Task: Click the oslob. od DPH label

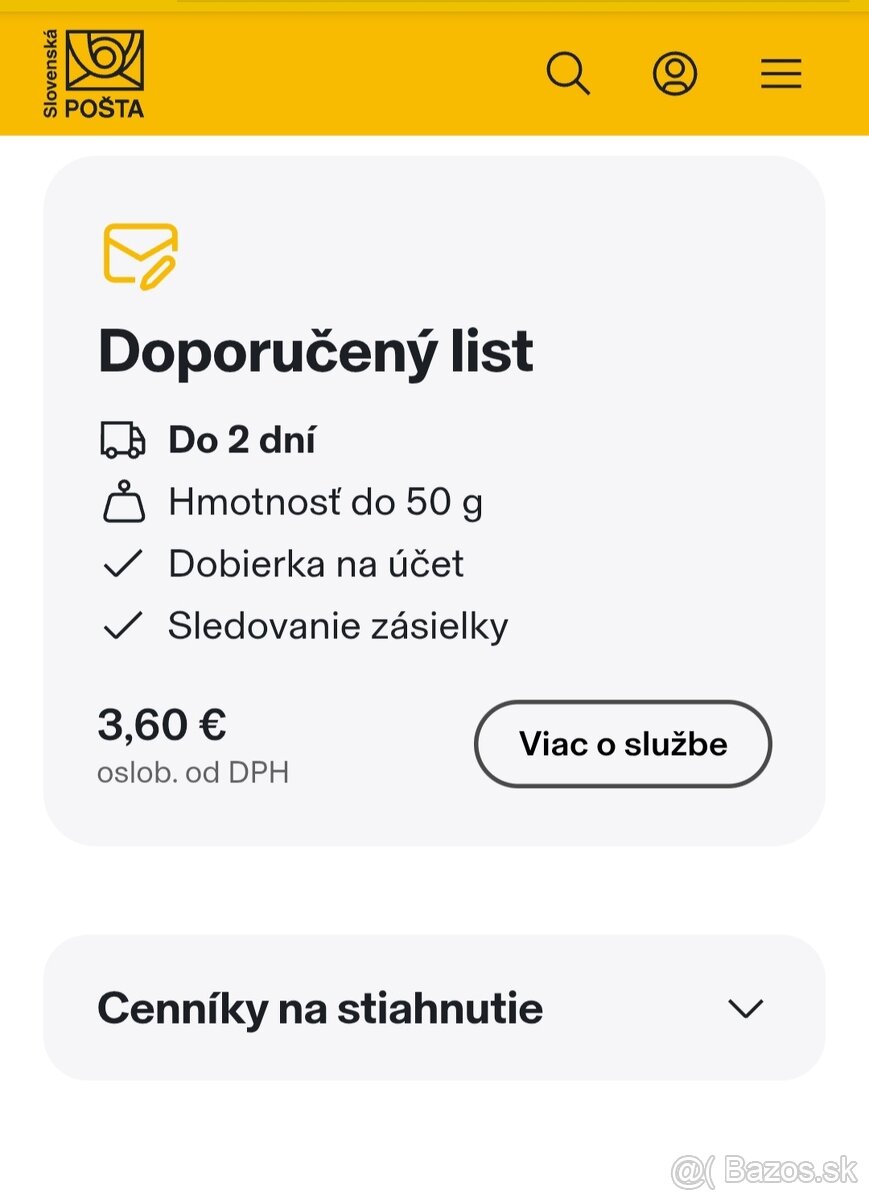Action: tap(194, 771)
